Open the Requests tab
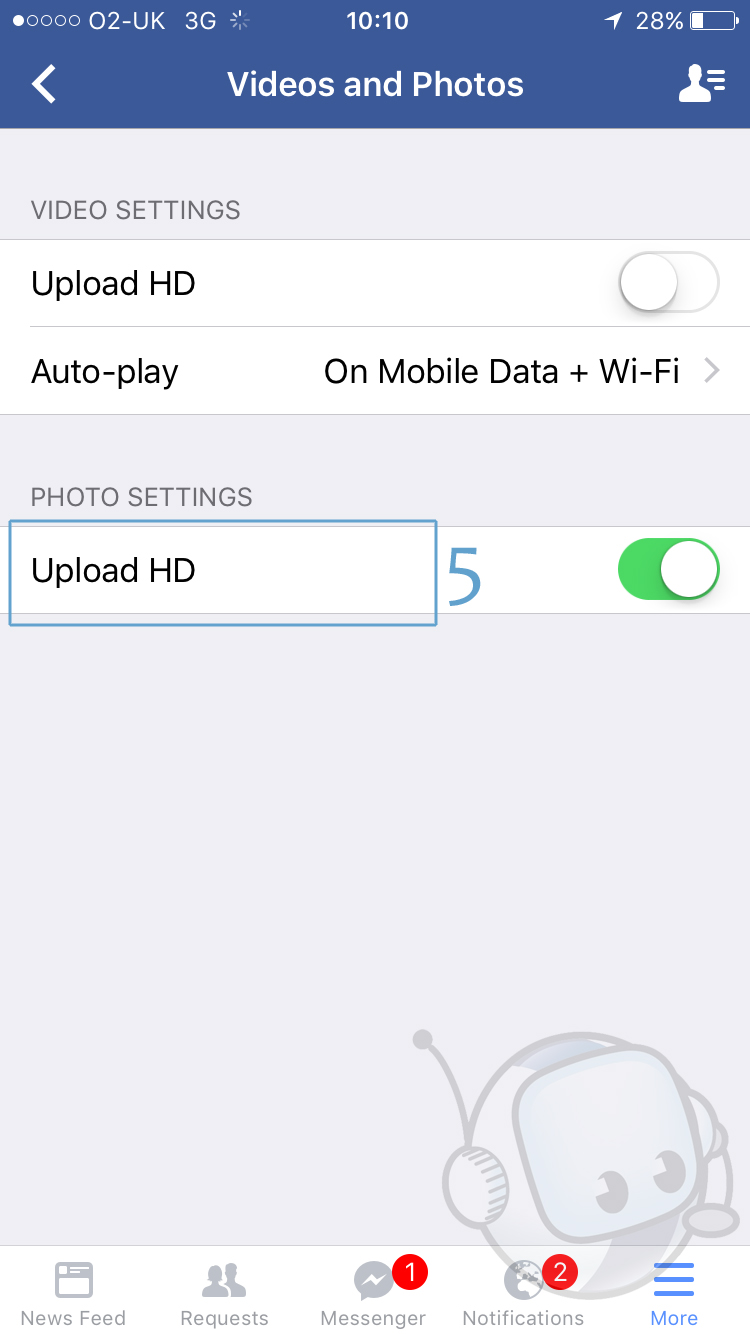Image resolution: width=750 pixels, height=1334 pixels. 224,1292
